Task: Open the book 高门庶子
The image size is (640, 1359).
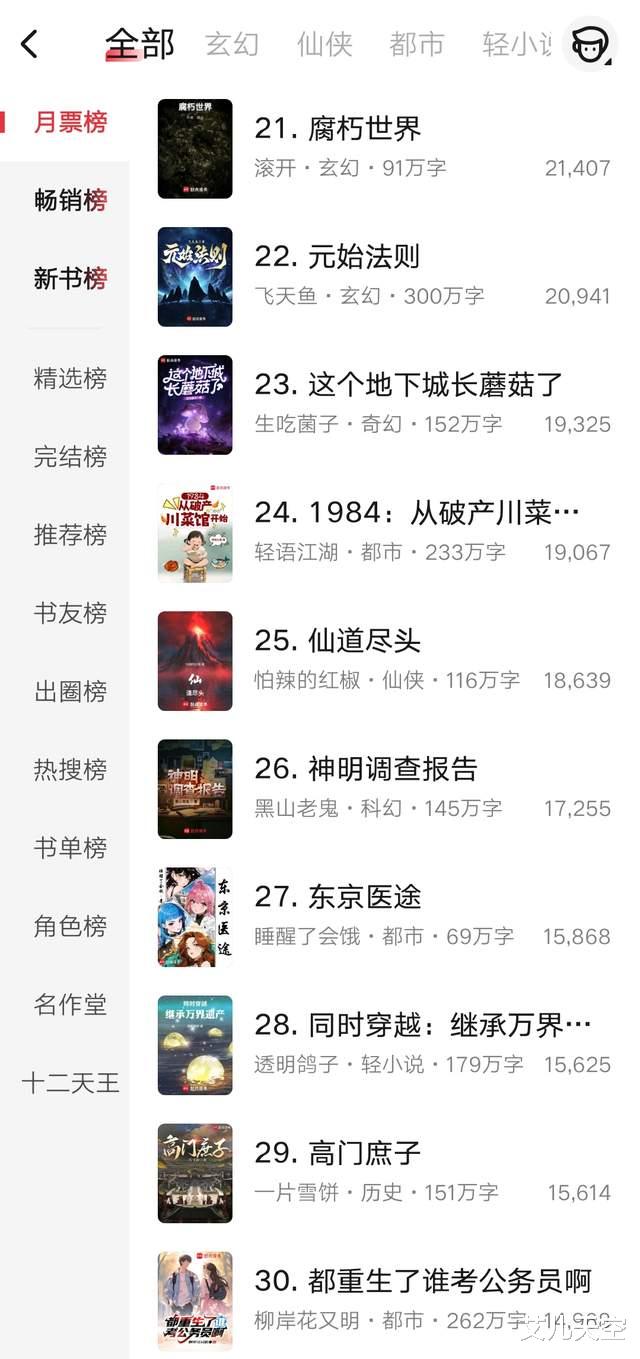Action: [x=337, y=1153]
